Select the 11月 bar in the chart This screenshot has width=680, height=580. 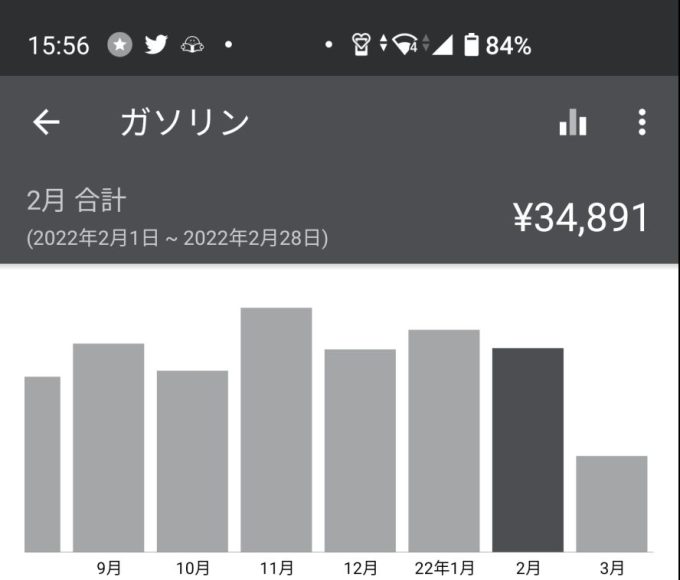click(x=276, y=429)
